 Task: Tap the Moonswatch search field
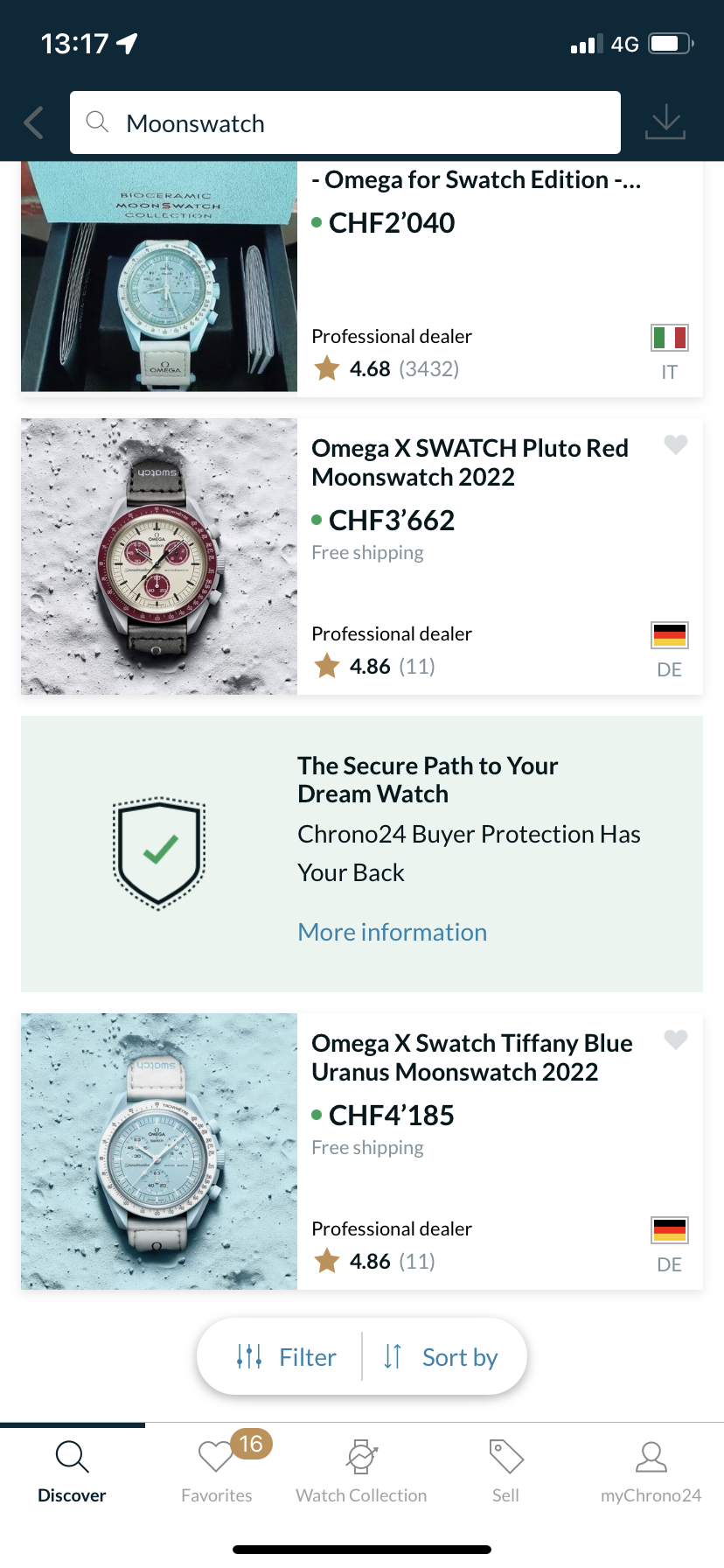tap(345, 123)
